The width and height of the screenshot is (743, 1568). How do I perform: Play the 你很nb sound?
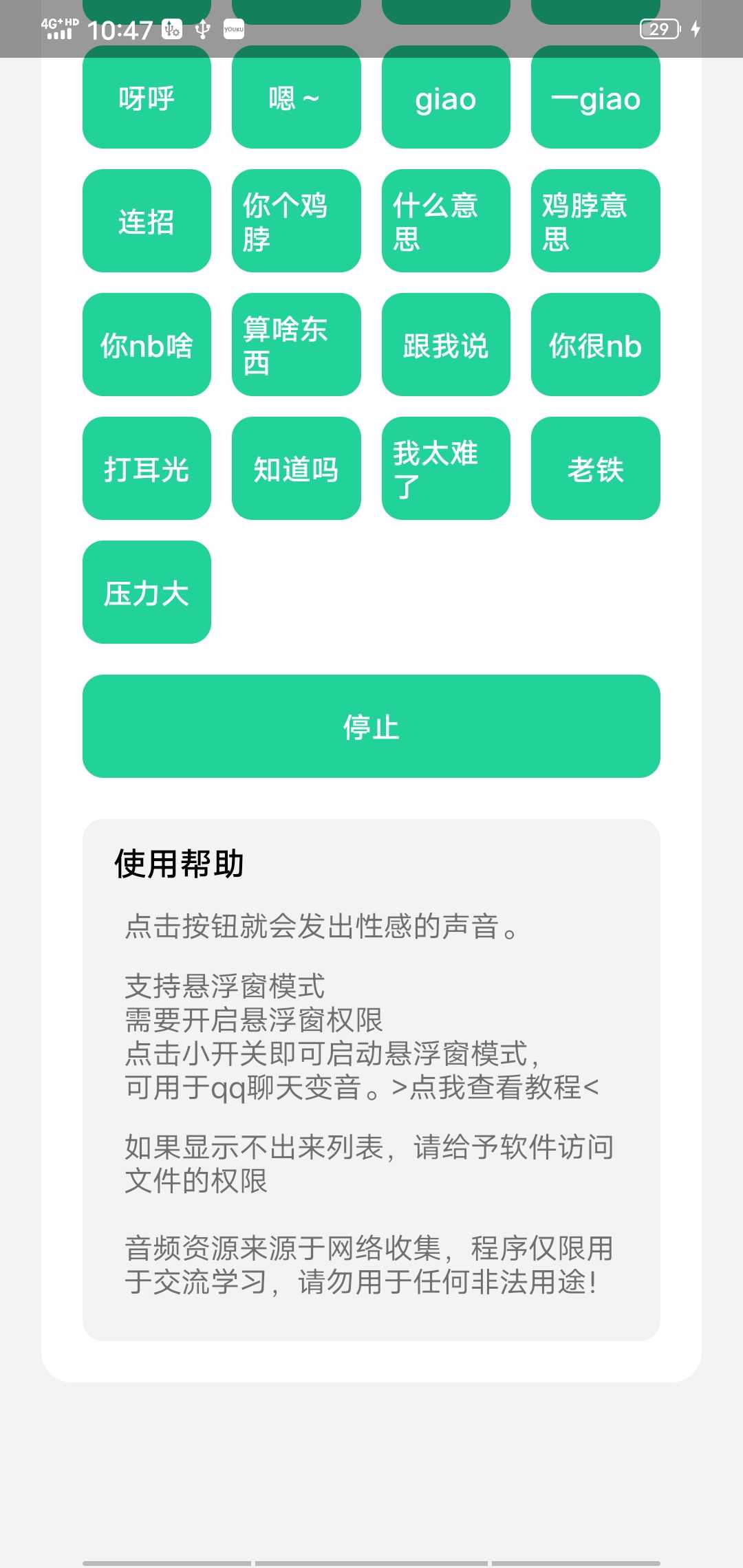click(x=596, y=345)
